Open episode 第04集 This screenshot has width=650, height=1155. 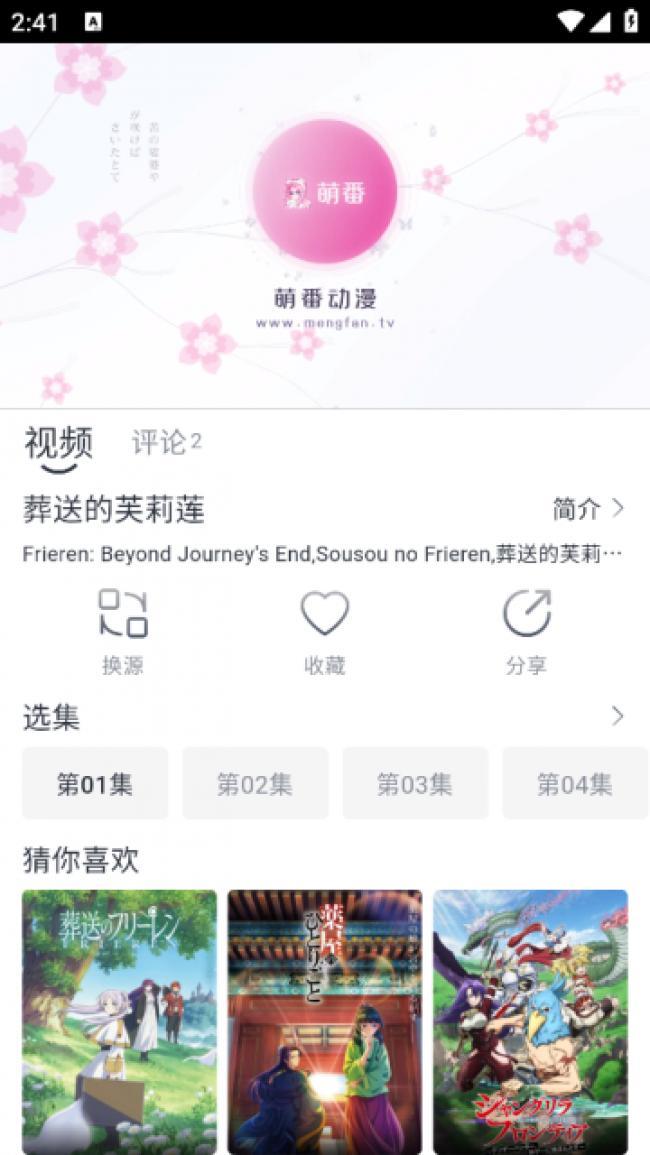pyautogui.click(x=575, y=784)
